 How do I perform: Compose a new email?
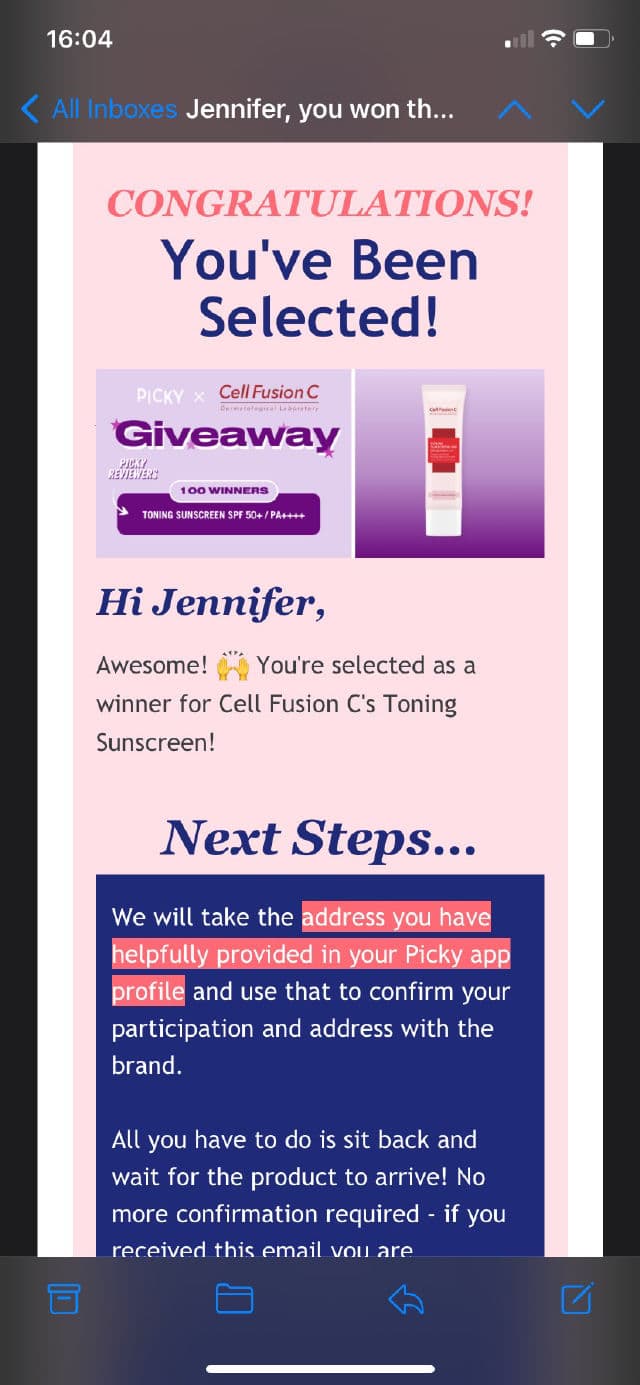coord(577,1297)
